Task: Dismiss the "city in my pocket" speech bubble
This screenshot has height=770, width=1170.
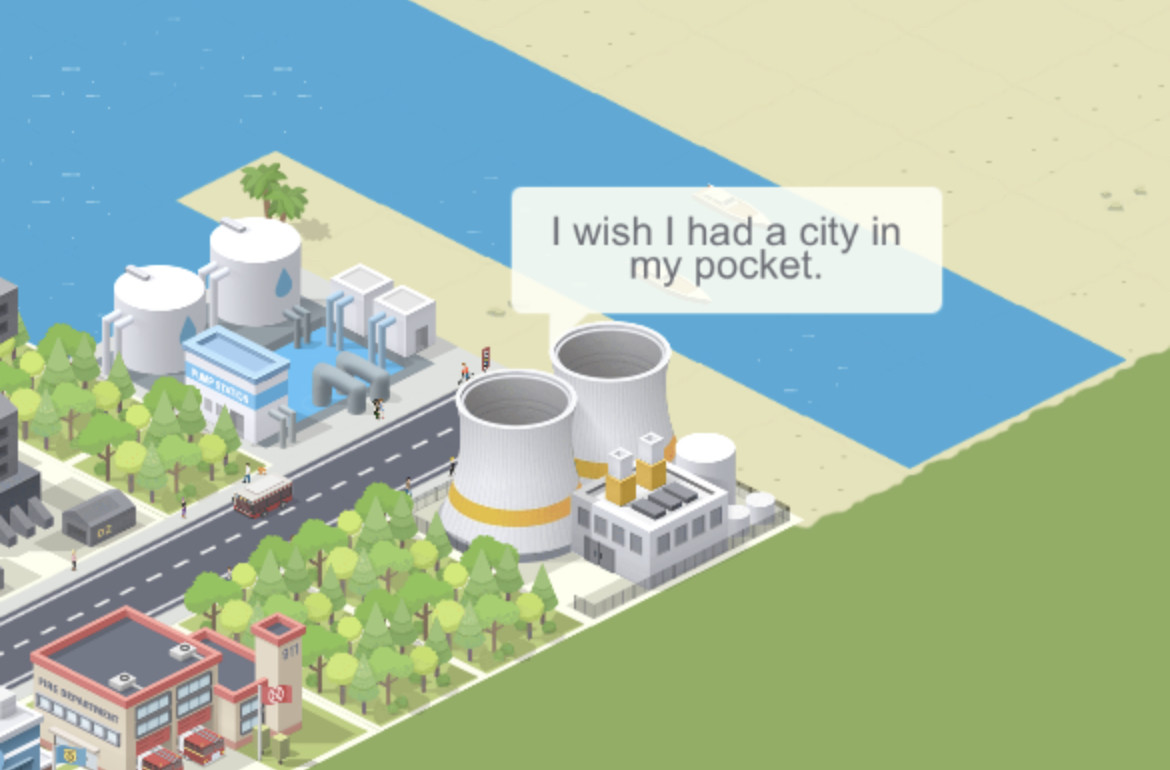Action: (x=726, y=249)
